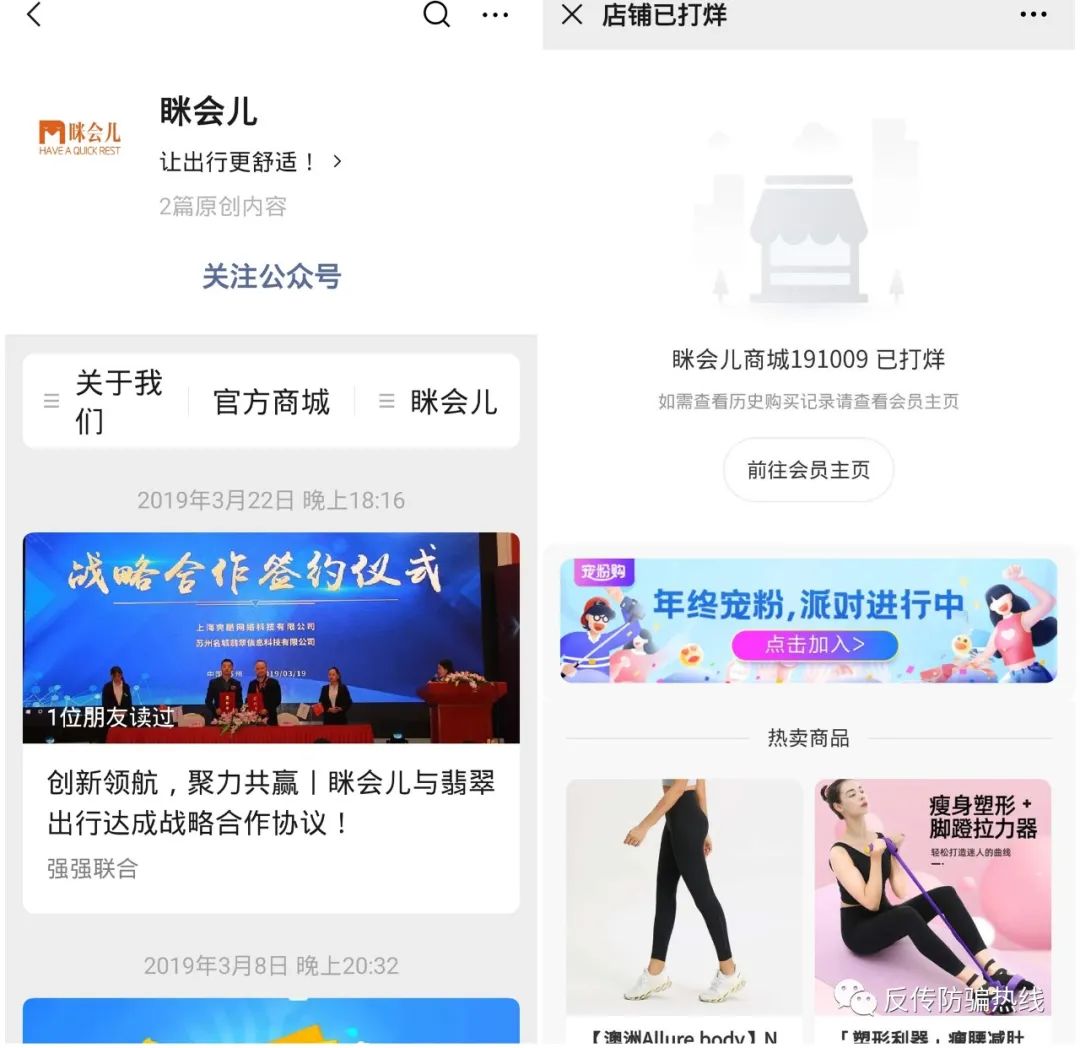Open the 年终宠粉 party banner

coord(808,620)
